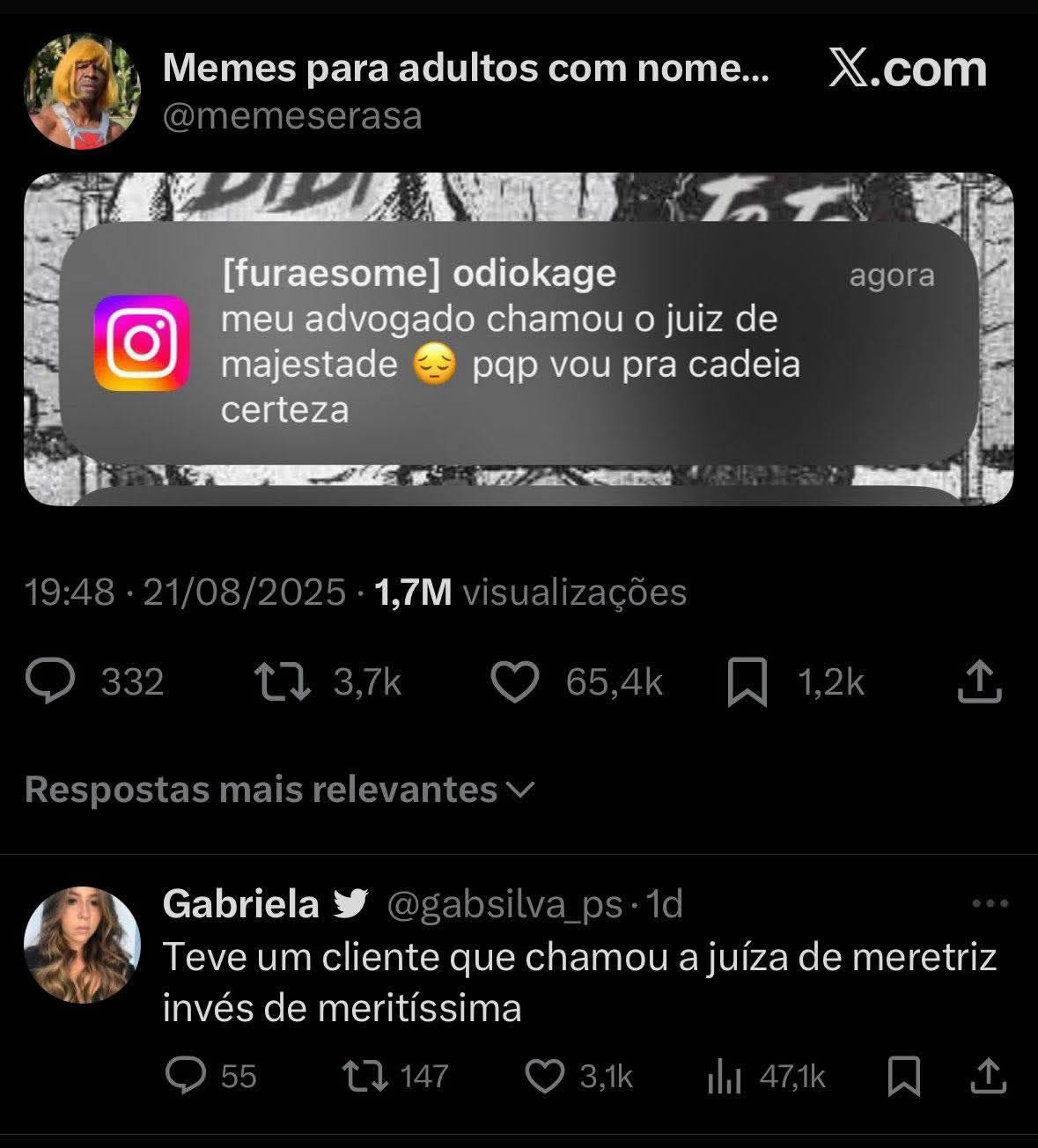Viewport: 1038px width, 1148px height.
Task: Share the memeserasa post
Action: coord(979,683)
